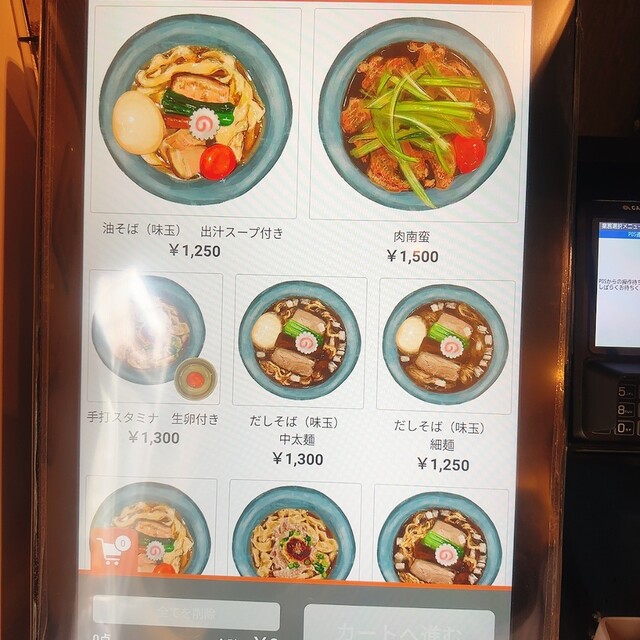Viewport: 640px width, 640px height.
Task: Tap the カートへ進む proceed-to-cart button
Action: 398,623
